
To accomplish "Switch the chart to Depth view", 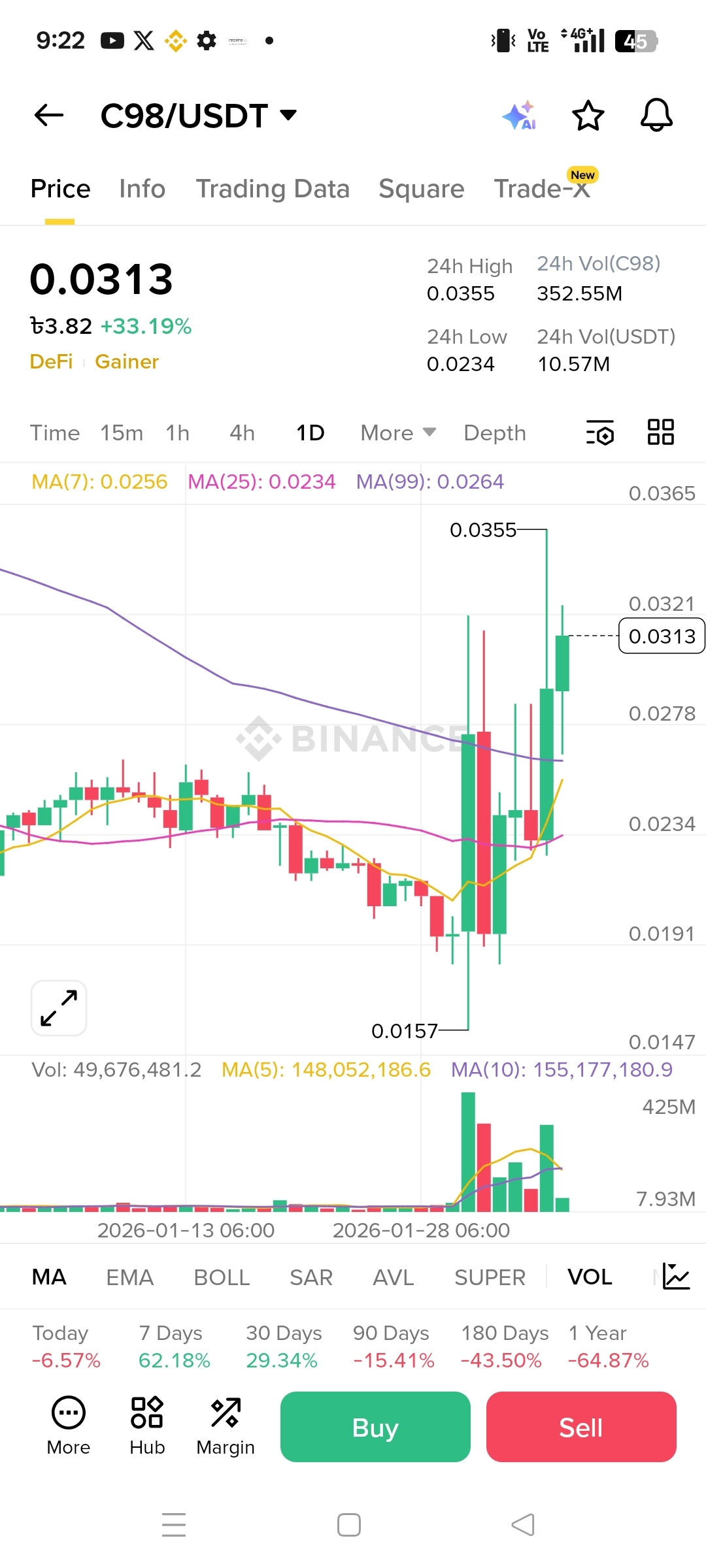I will click(x=495, y=433).
